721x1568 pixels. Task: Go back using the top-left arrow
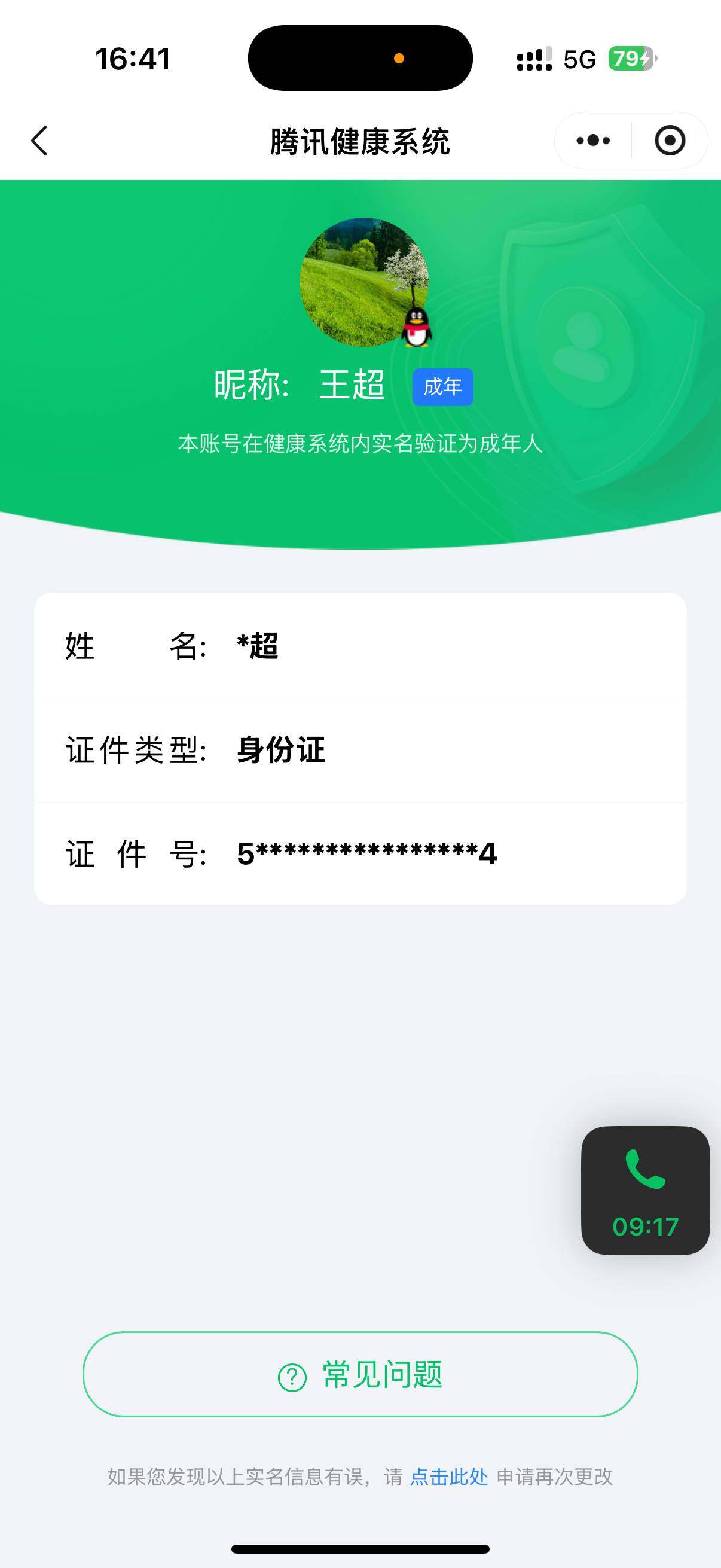click(x=39, y=141)
